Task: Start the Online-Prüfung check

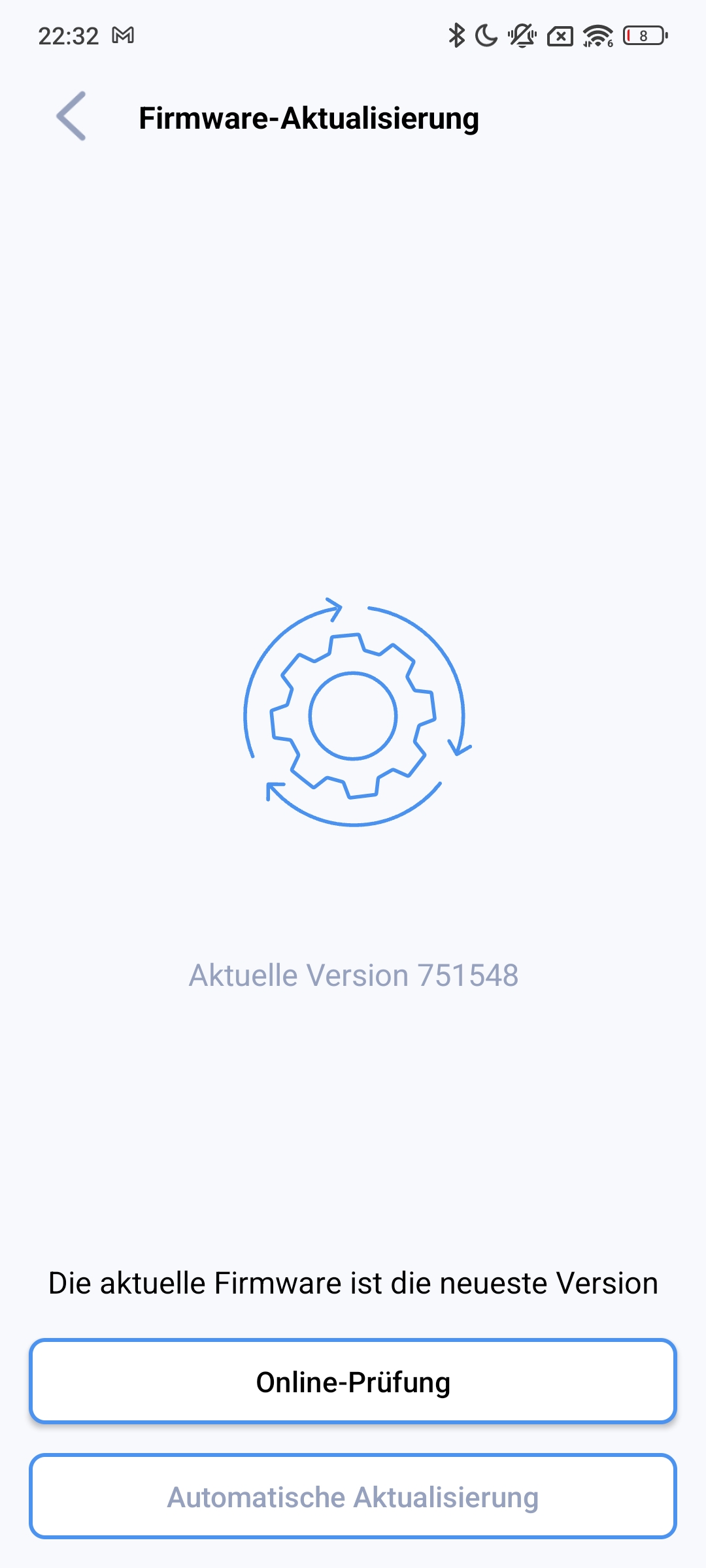Action: point(353,1381)
